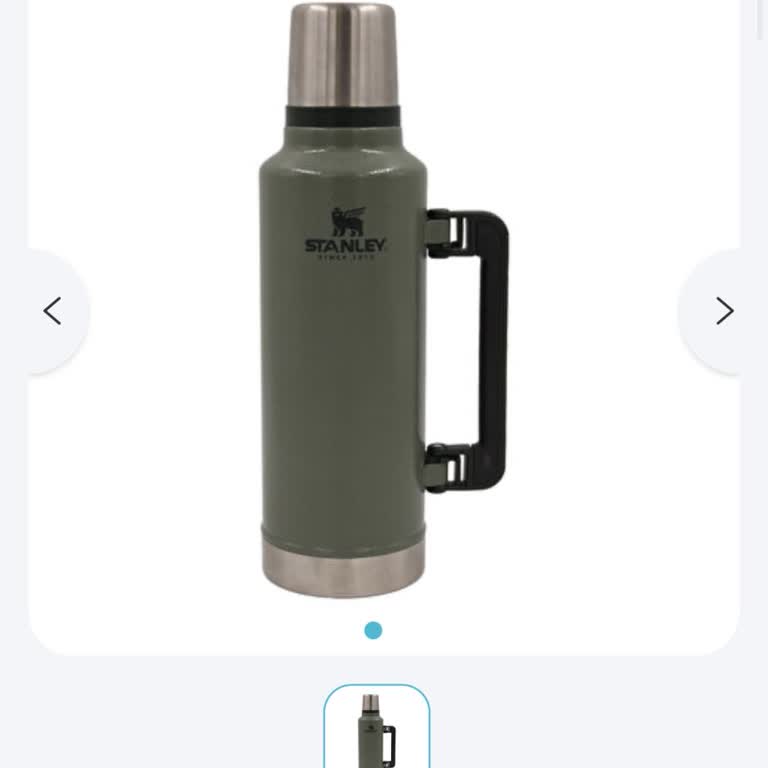Select the Stanley thermos thumbnail below the gallery

coord(377,727)
